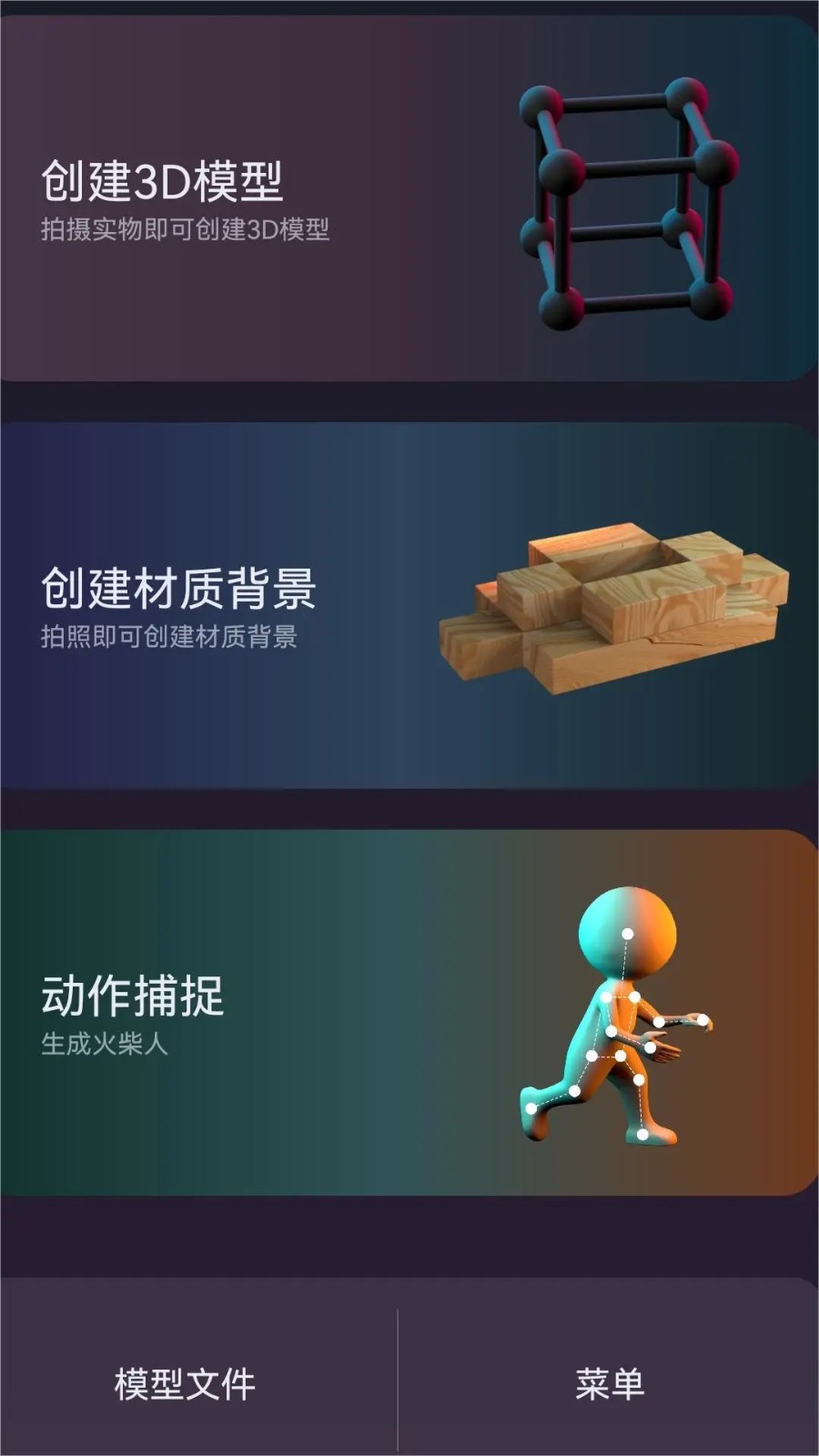Open the 动作捕捉 card
This screenshot has width=819, height=1456.
(x=409, y=1012)
